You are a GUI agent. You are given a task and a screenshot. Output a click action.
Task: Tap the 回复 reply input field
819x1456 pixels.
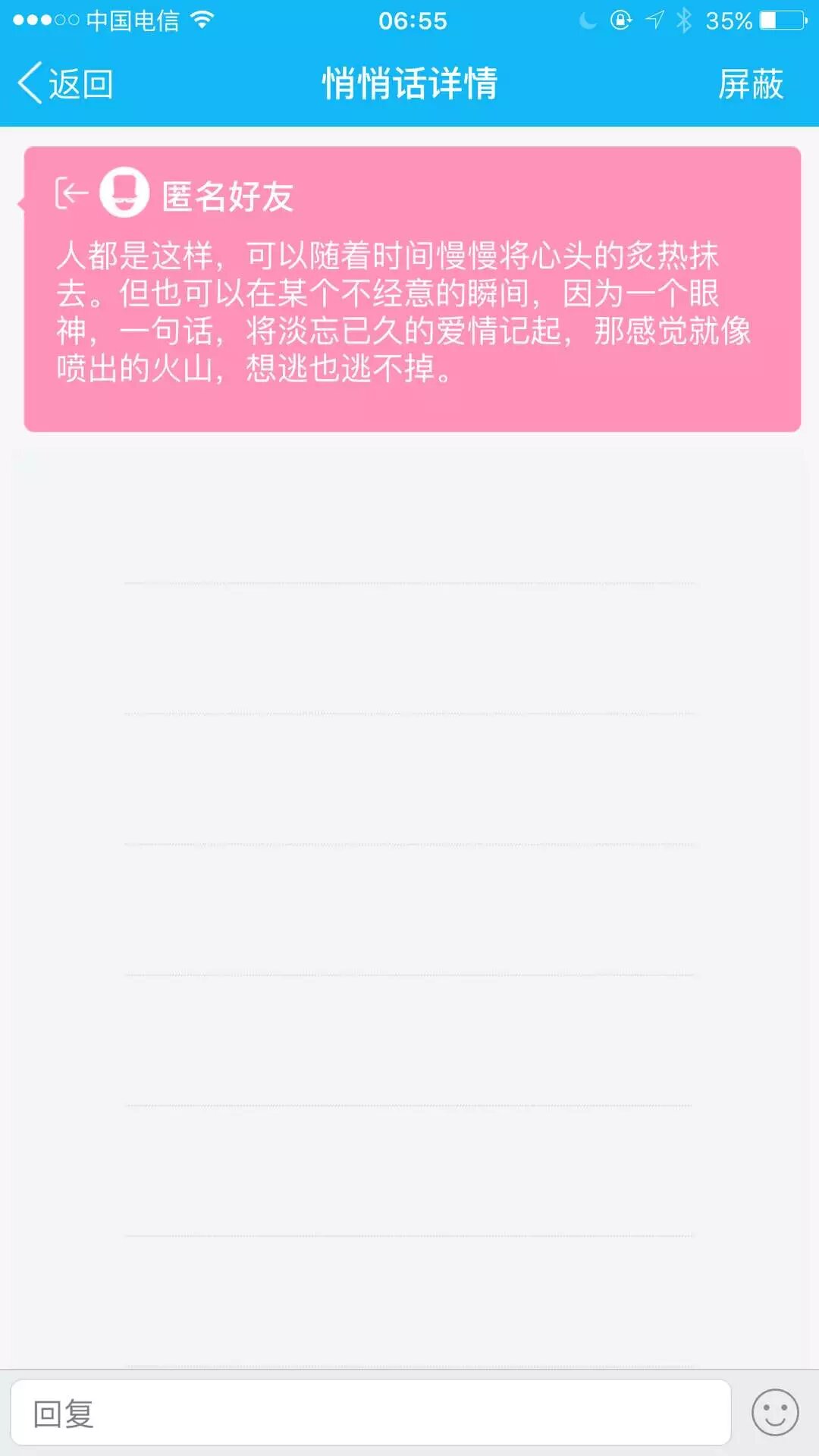pos(370,1413)
